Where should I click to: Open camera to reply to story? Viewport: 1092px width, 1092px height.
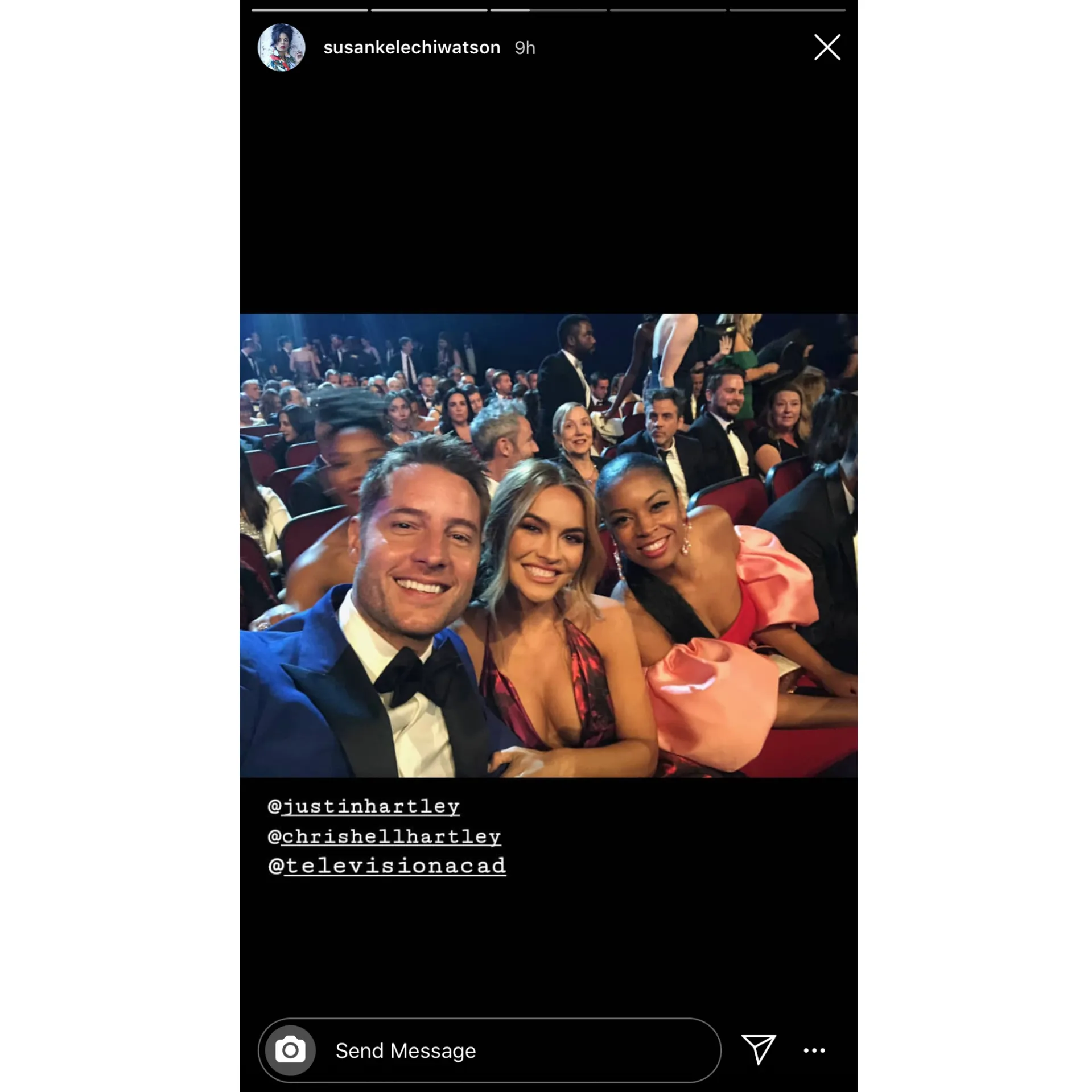[290, 1050]
